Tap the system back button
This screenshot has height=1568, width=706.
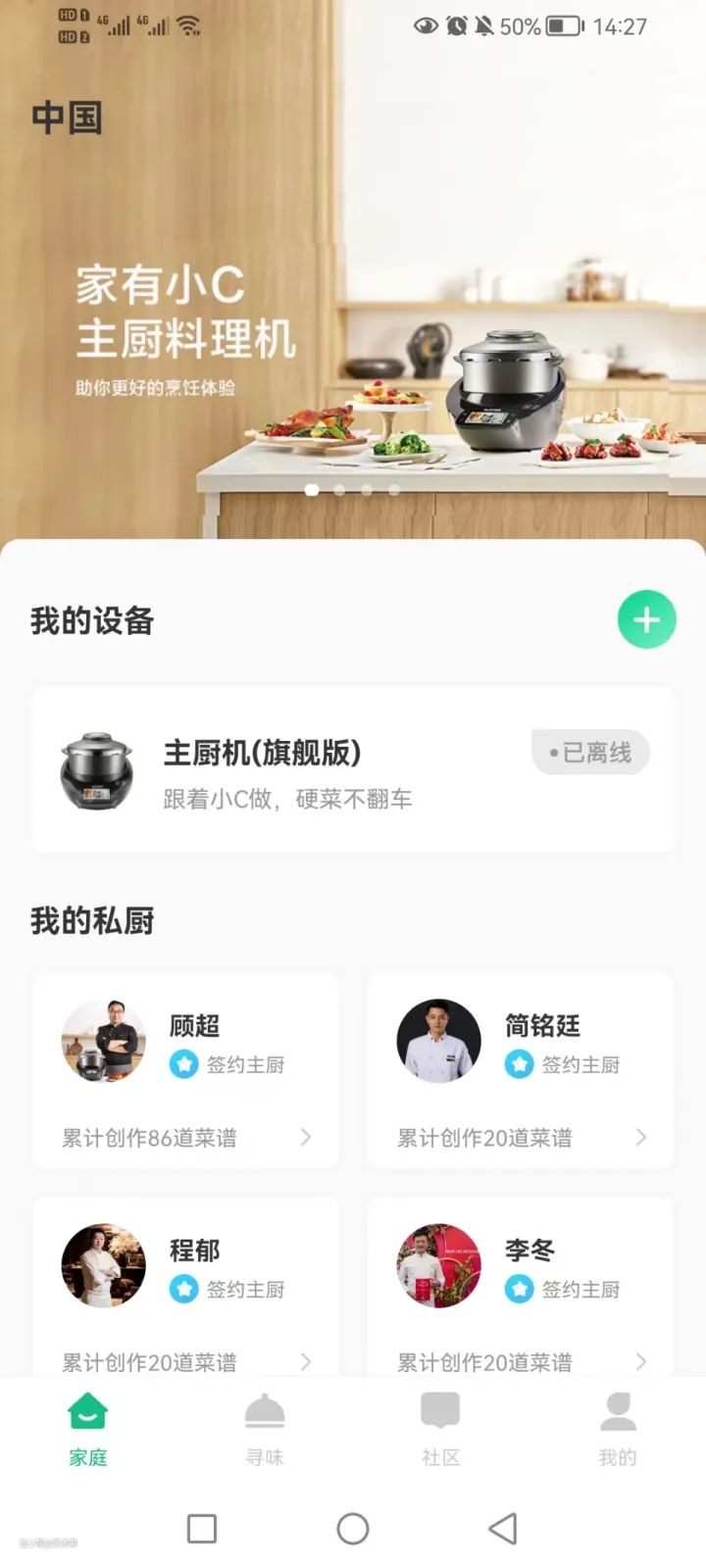502,1528
